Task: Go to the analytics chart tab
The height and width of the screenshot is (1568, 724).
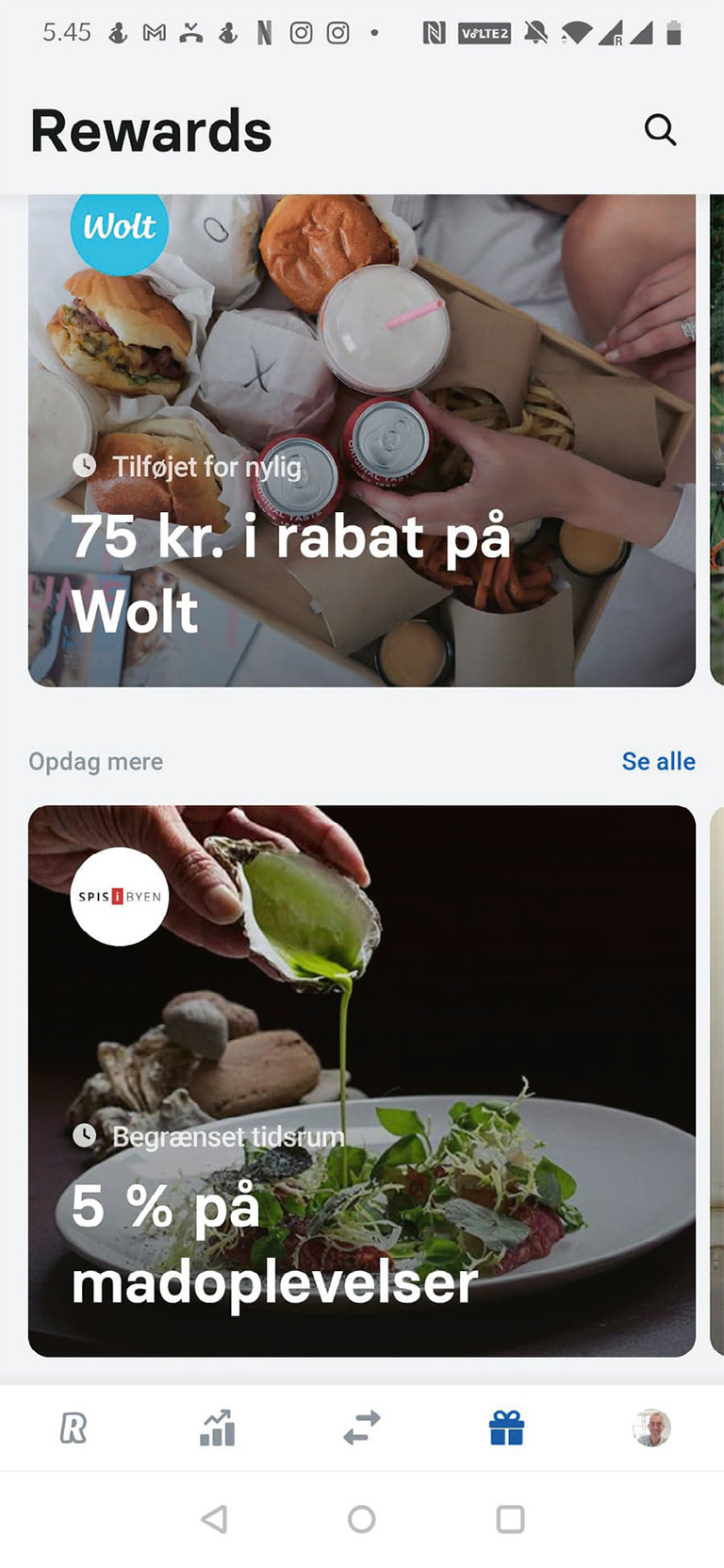Action: tap(217, 1428)
